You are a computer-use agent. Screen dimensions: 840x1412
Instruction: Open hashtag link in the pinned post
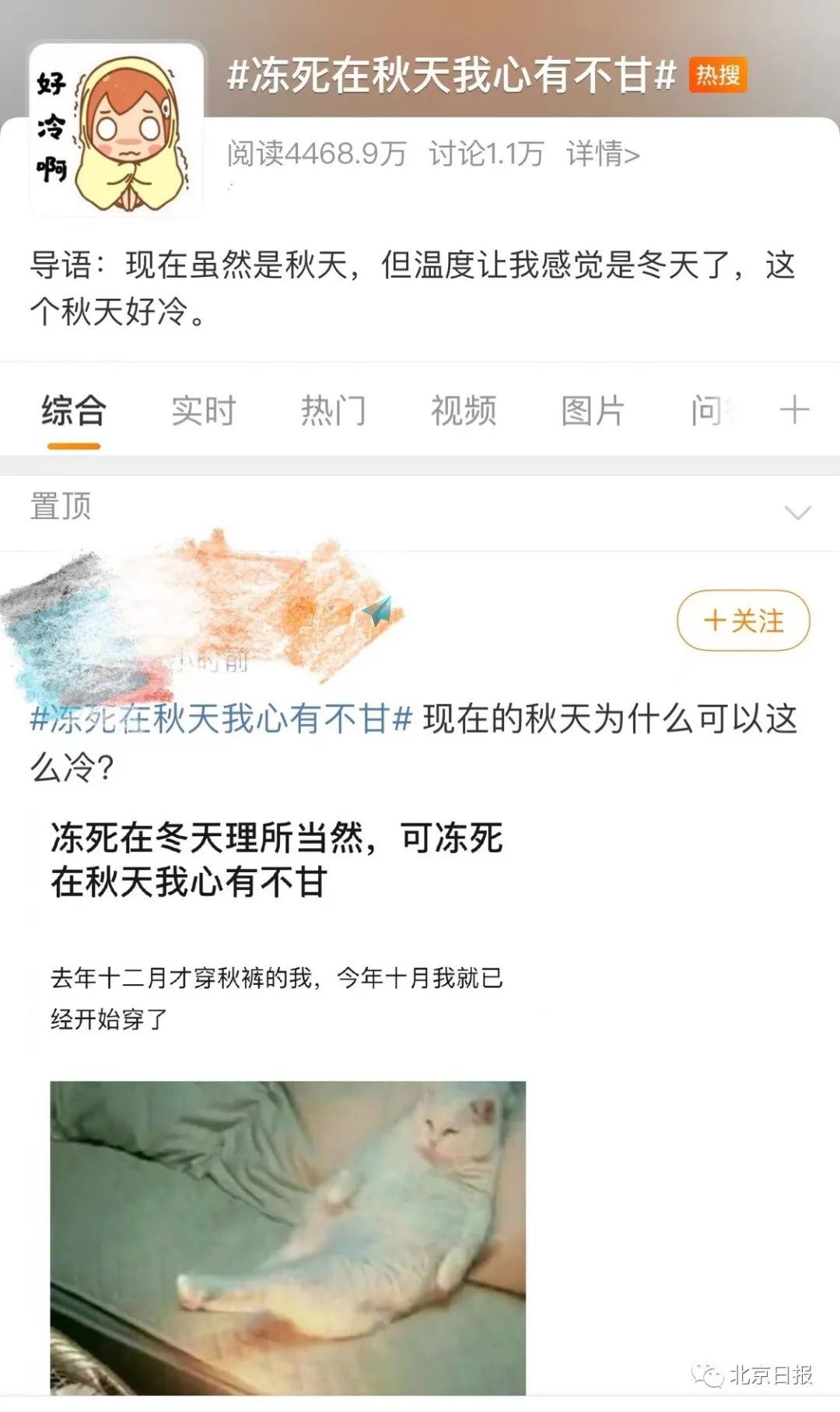point(221,719)
